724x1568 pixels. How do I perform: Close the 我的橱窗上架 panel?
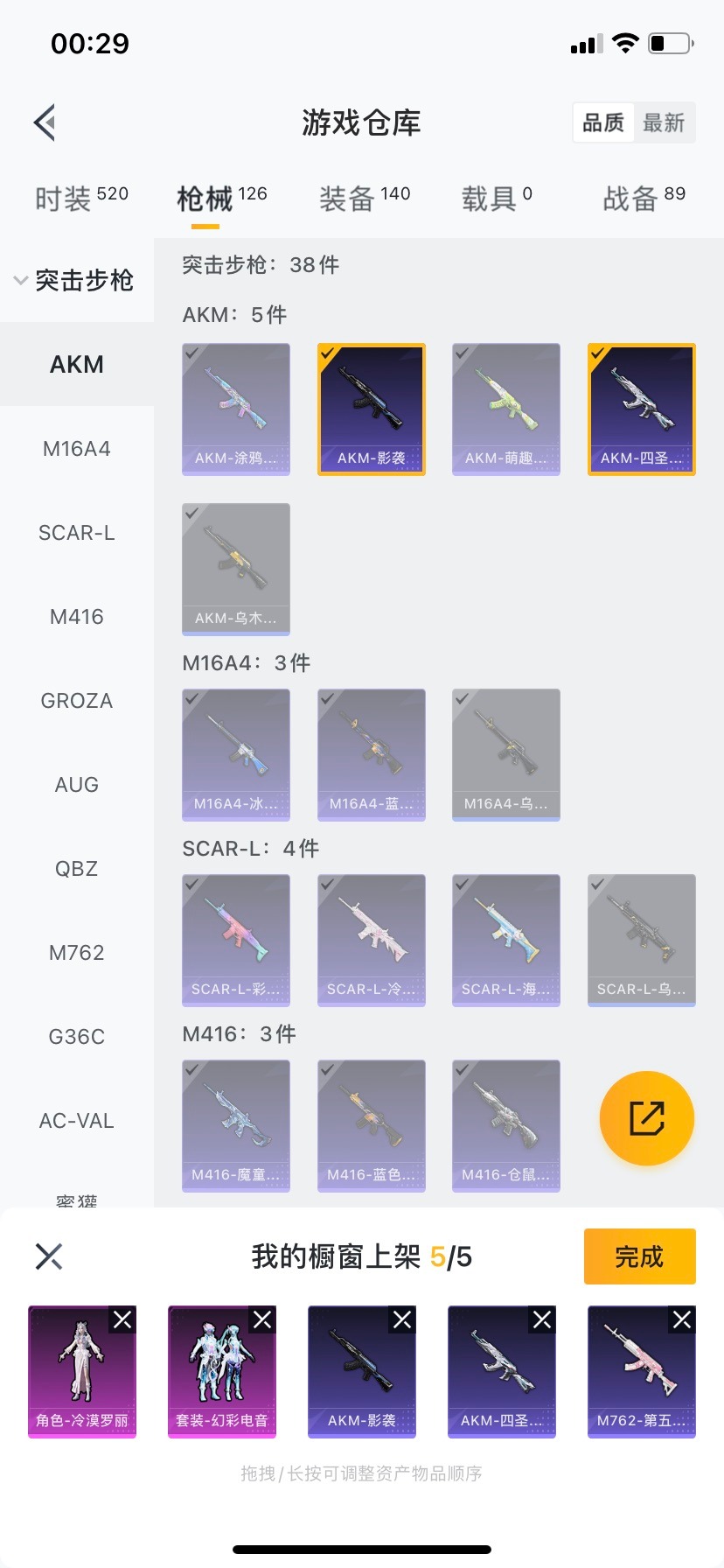49,1256
